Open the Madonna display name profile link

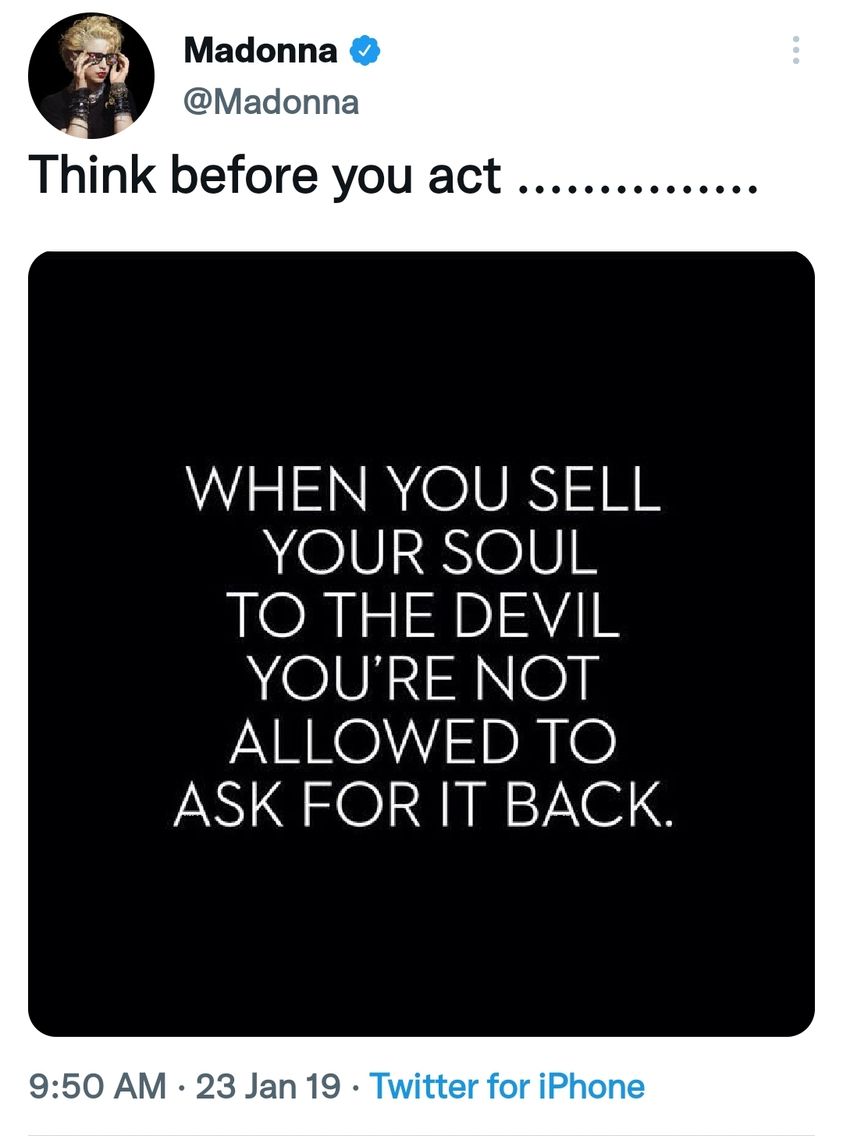click(x=261, y=50)
